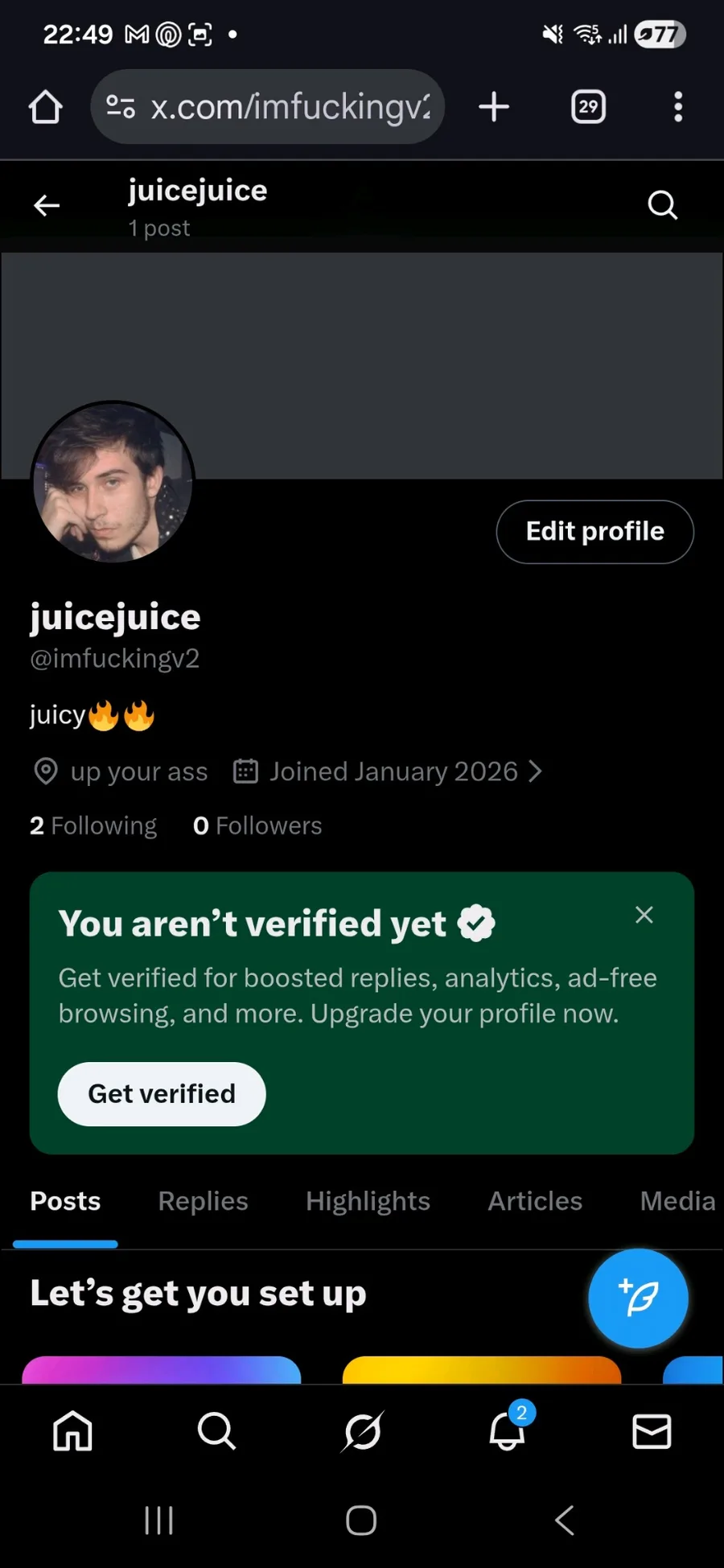Tap Edit profile button
Screen dimensions: 724x1568
594,532
